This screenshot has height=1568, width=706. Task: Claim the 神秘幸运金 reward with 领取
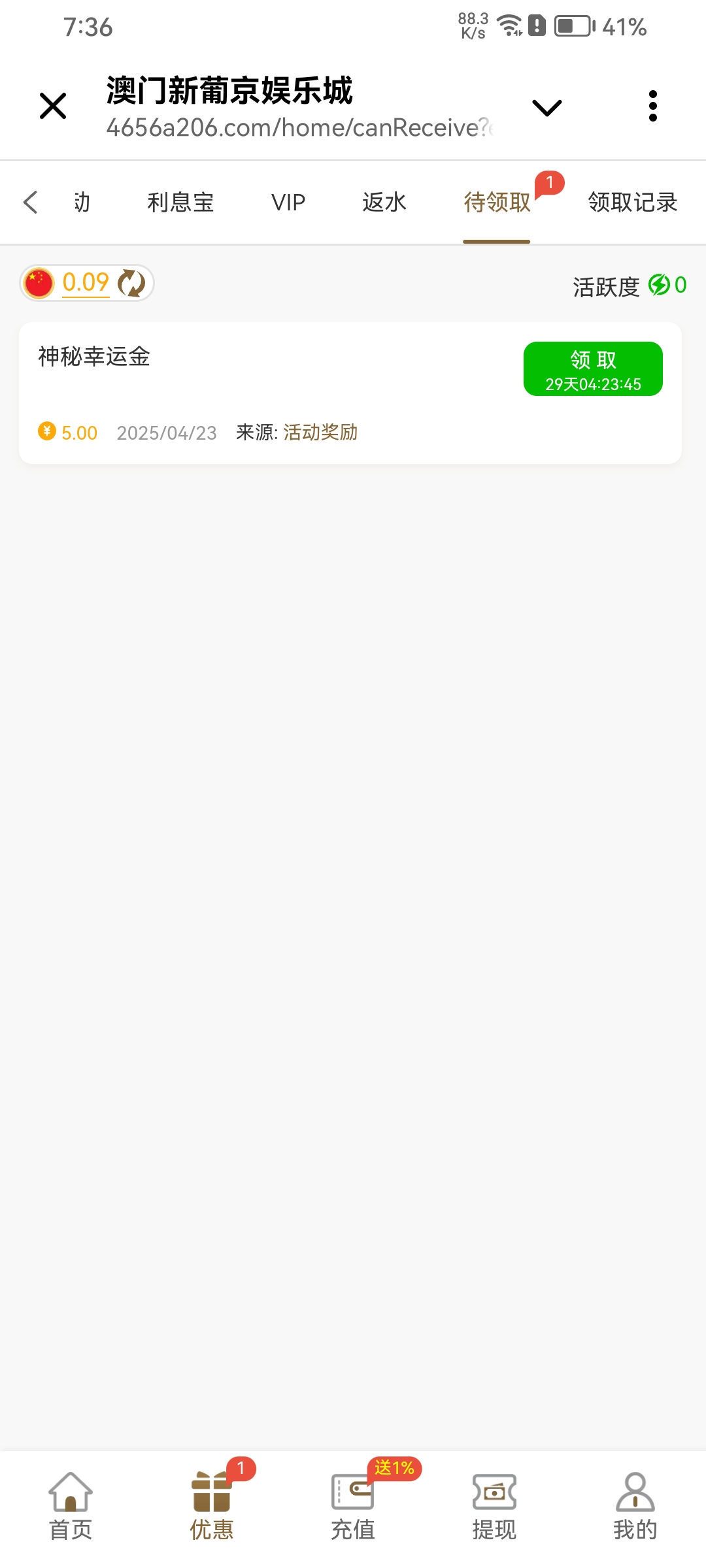coord(592,368)
